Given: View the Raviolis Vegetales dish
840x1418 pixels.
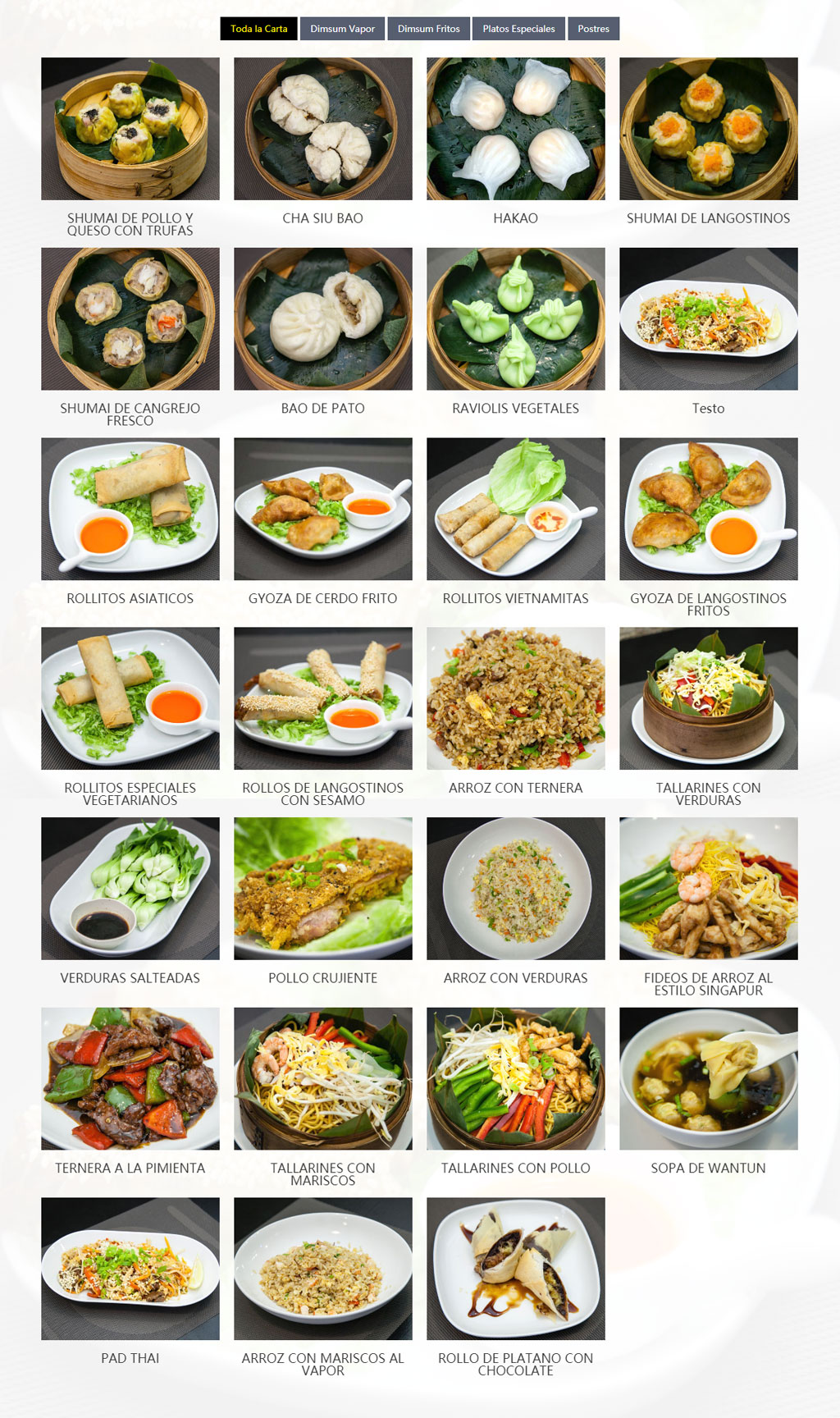Looking at the screenshot, I should click(x=515, y=319).
